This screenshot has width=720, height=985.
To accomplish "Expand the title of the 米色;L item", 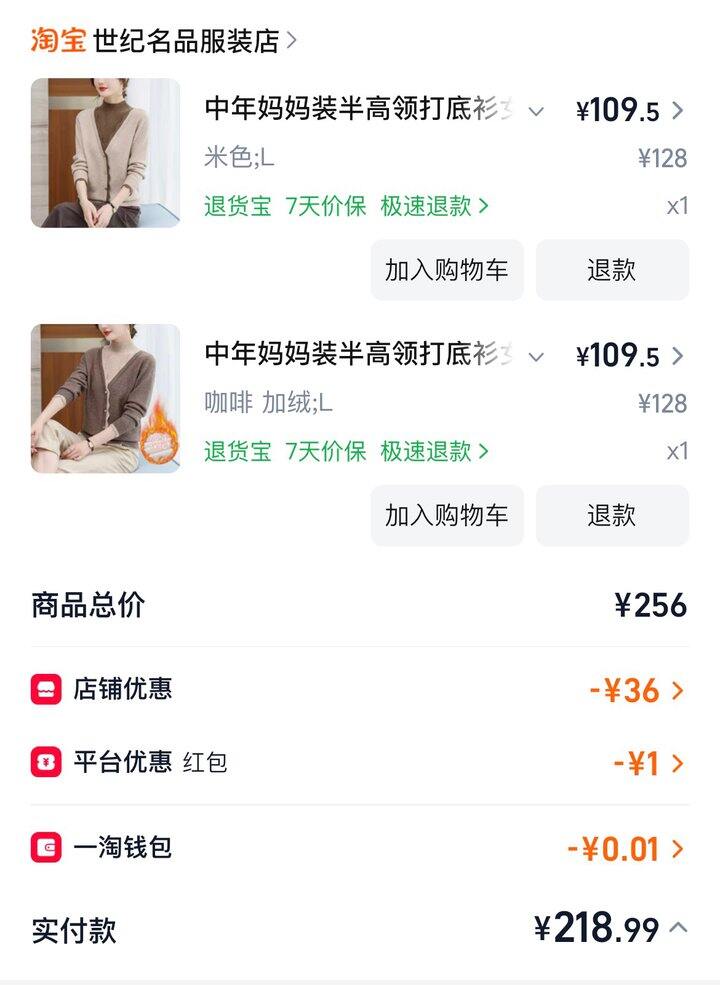I will click(536, 111).
